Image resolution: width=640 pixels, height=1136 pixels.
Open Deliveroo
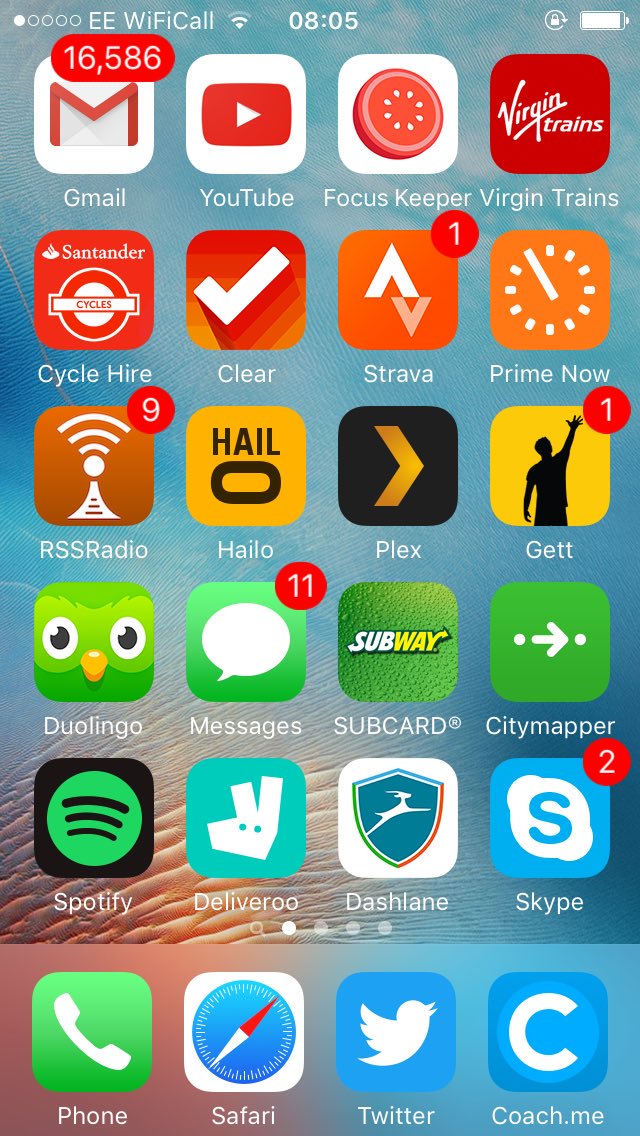[246, 819]
